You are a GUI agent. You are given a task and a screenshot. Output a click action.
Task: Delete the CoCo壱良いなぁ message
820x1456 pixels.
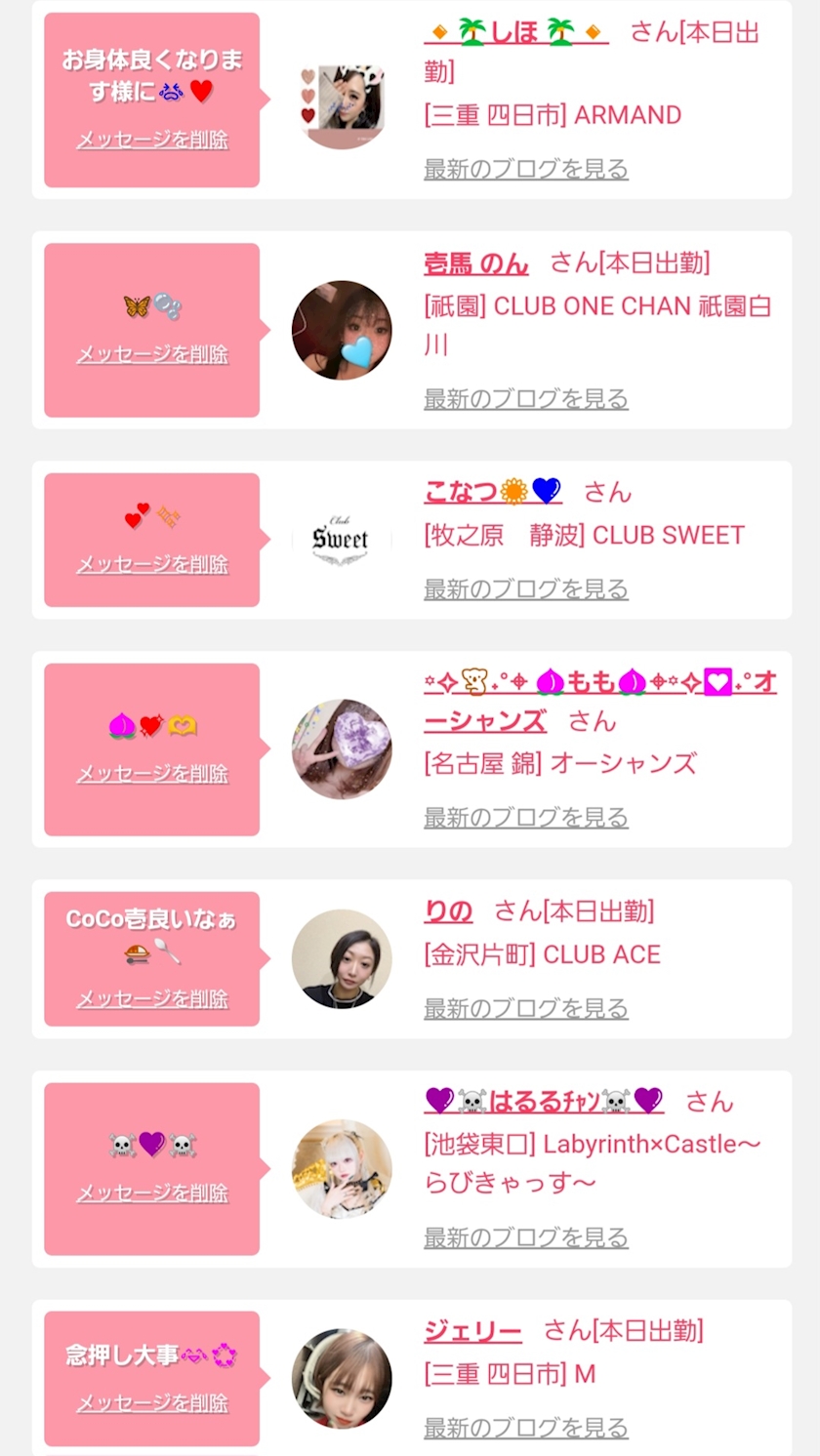coord(152,998)
